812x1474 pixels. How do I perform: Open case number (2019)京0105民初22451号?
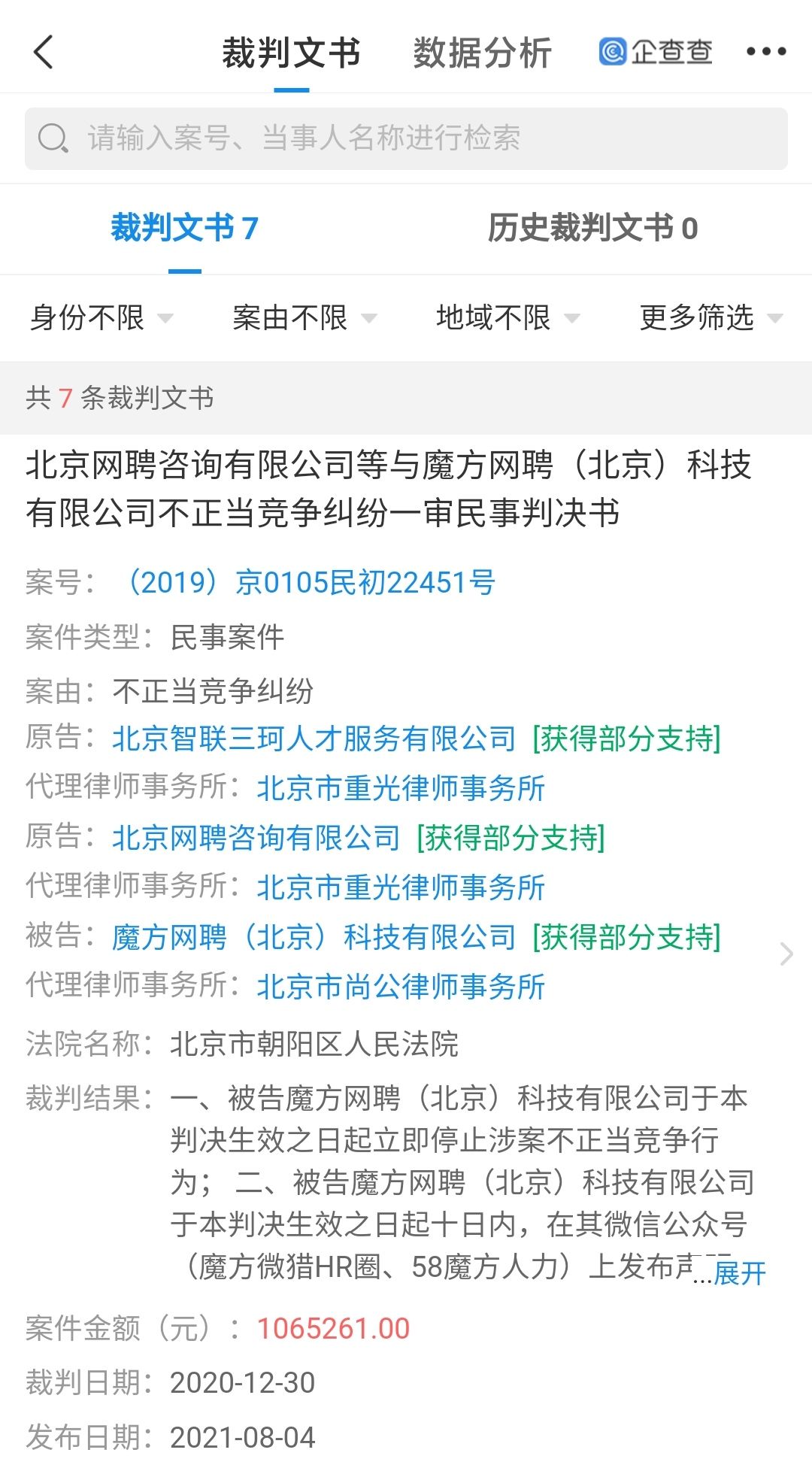(308, 583)
